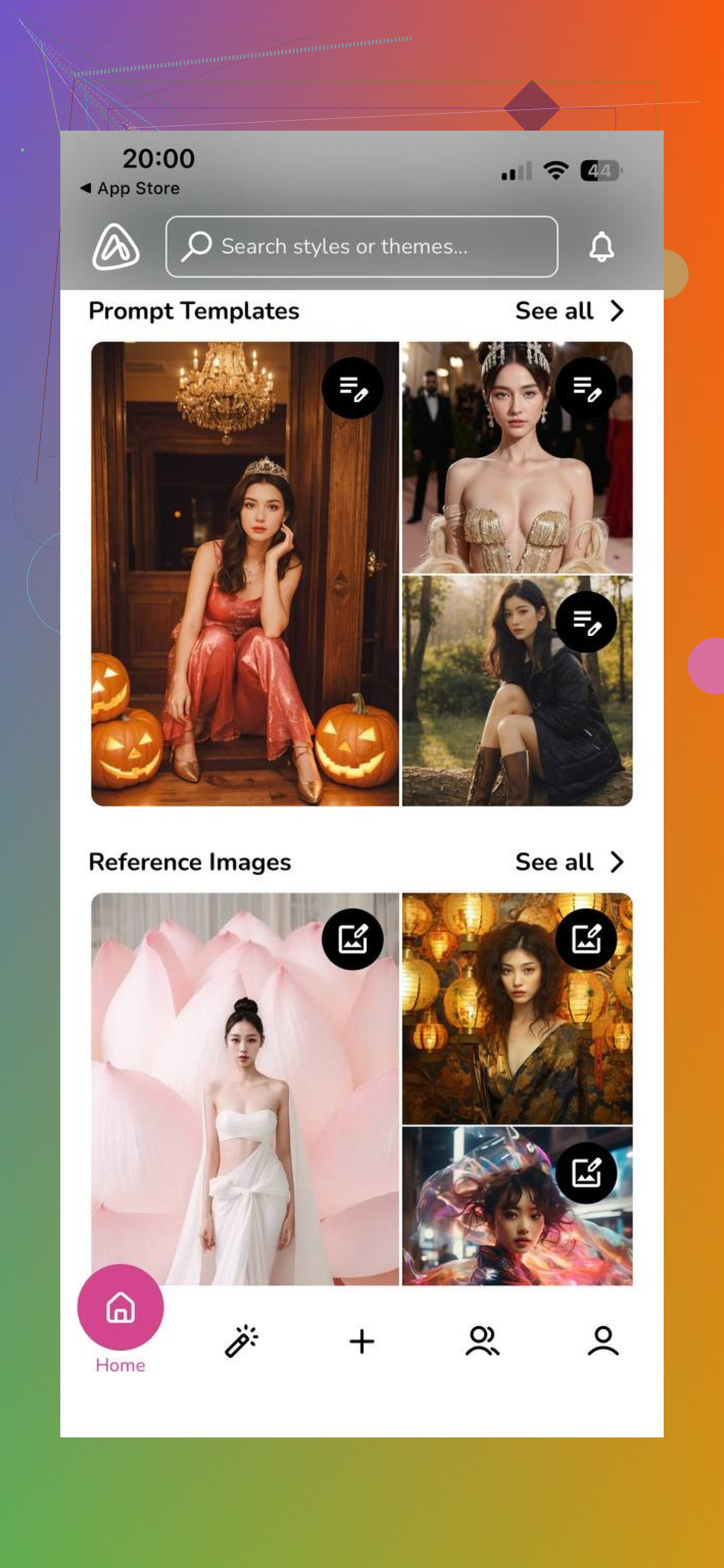Open the notifications bell
The image size is (724, 1568).
pyautogui.click(x=601, y=247)
